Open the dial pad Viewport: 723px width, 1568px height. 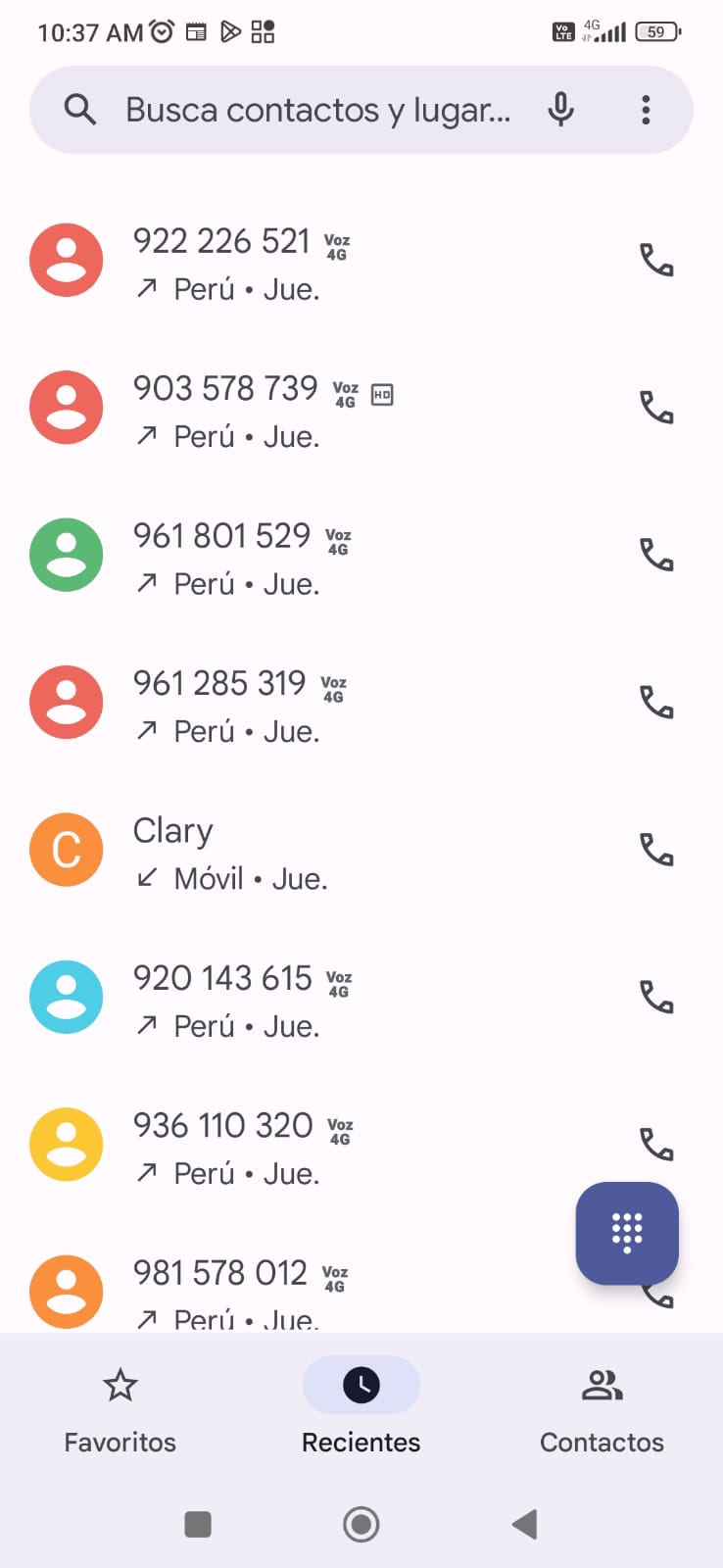pyautogui.click(x=627, y=1233)
